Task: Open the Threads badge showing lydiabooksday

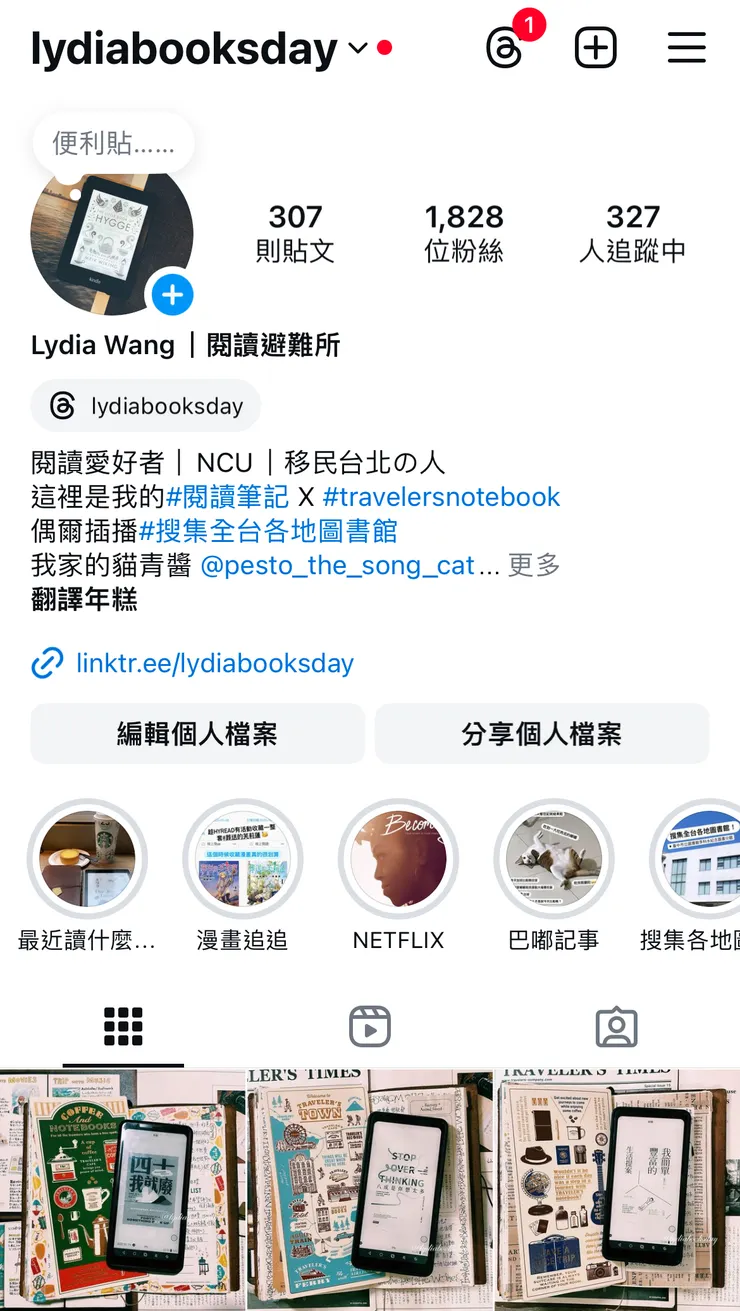Action: (x=145, y=405)
